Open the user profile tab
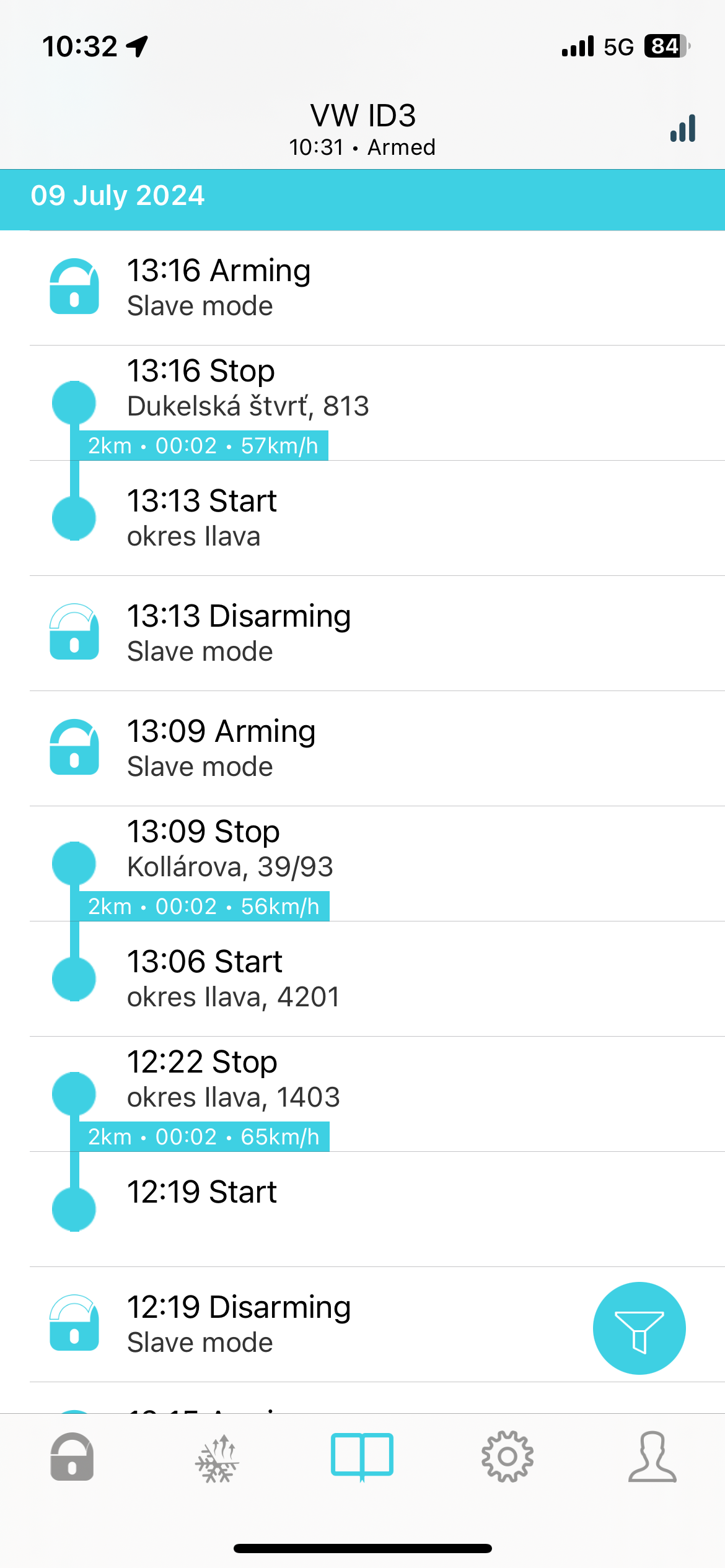 pos(652,1457)
